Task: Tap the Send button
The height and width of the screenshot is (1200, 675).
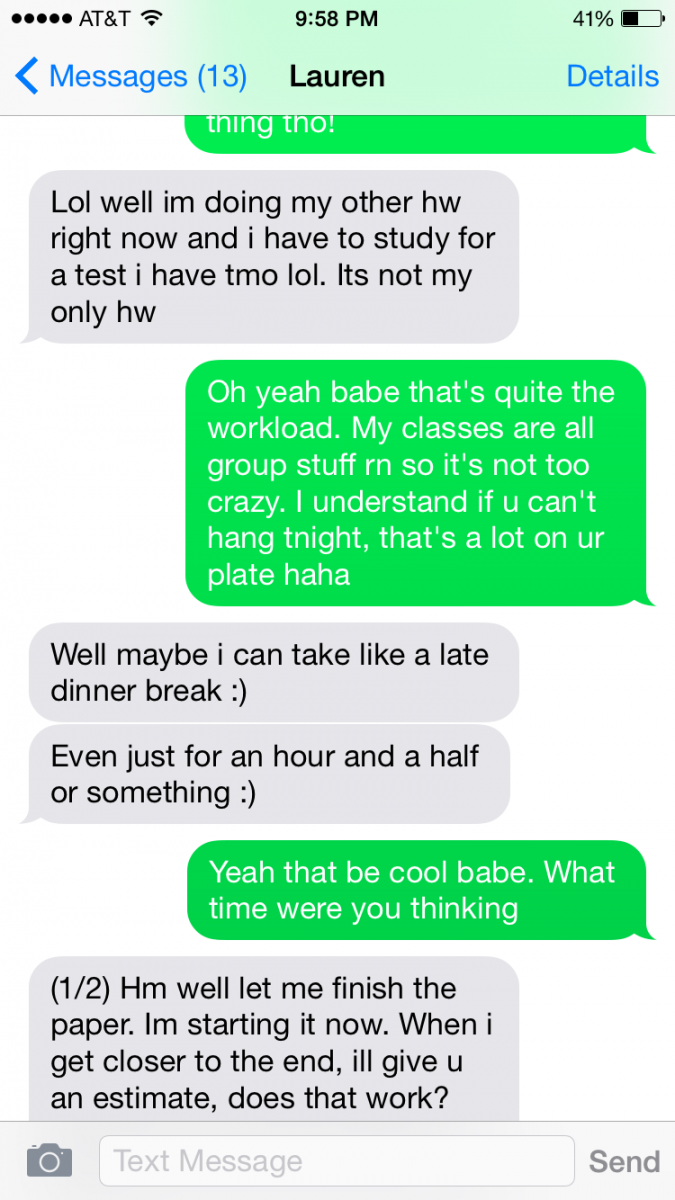Action: tap(624, 1161)
